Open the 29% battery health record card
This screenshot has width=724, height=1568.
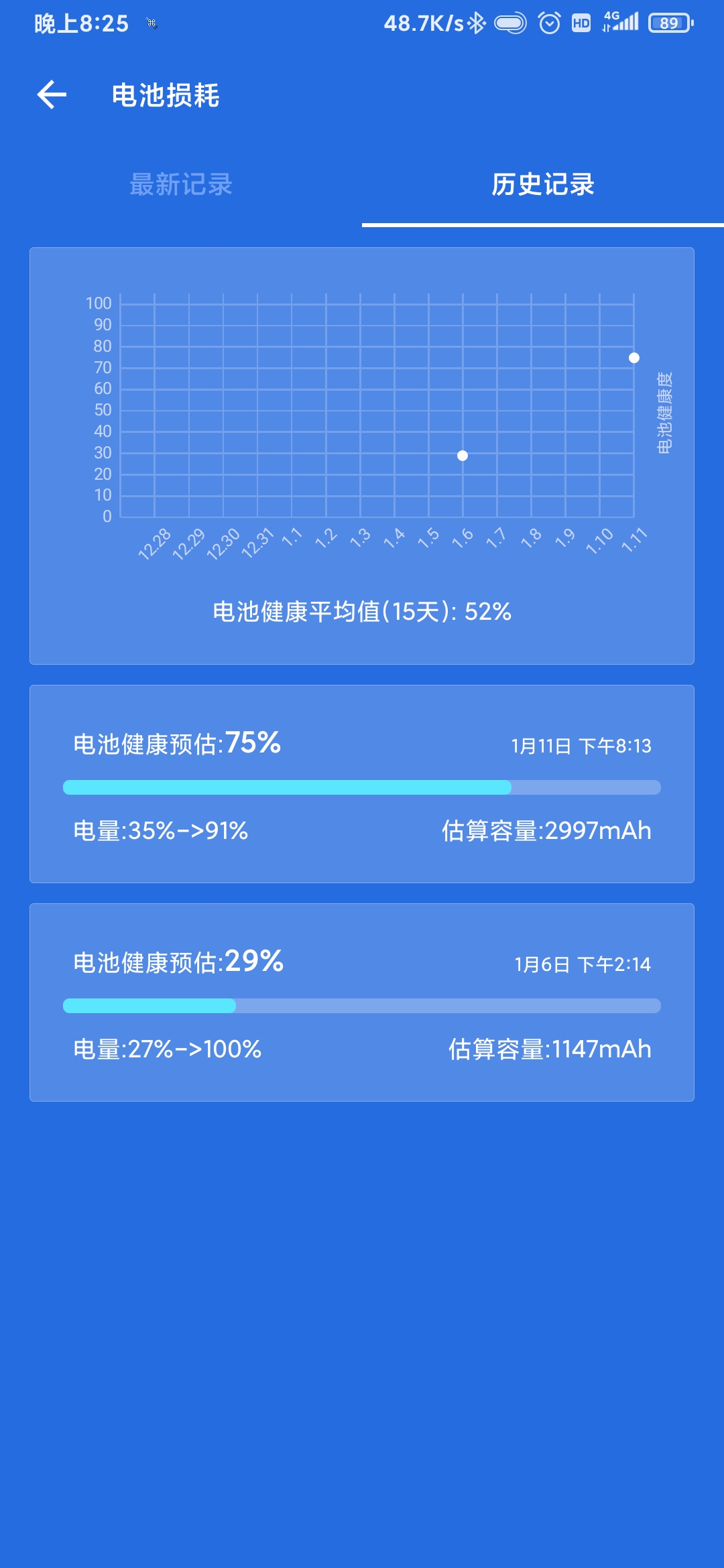[362, 1002]
